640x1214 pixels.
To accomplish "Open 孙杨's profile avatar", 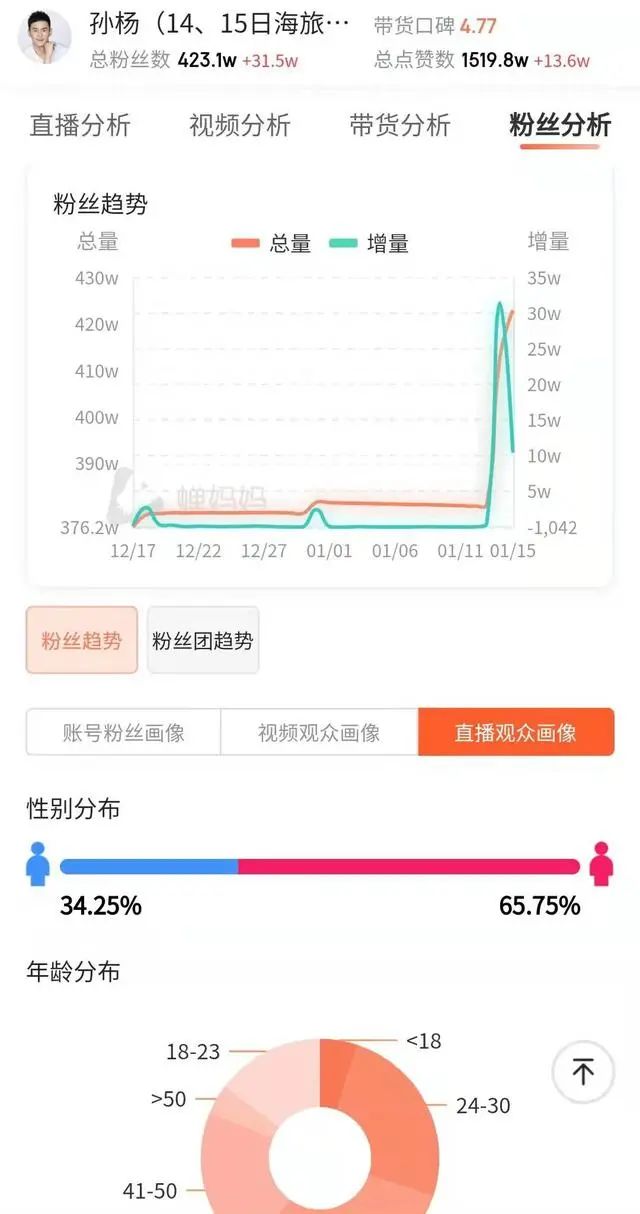I will 45,38.
